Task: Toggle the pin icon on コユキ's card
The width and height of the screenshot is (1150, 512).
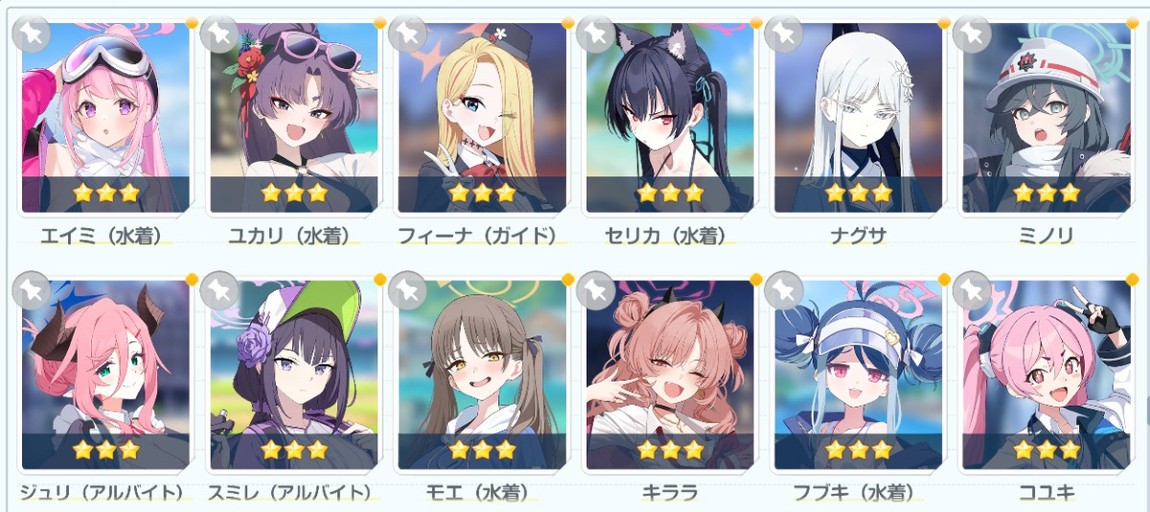Action: point(971,290)
